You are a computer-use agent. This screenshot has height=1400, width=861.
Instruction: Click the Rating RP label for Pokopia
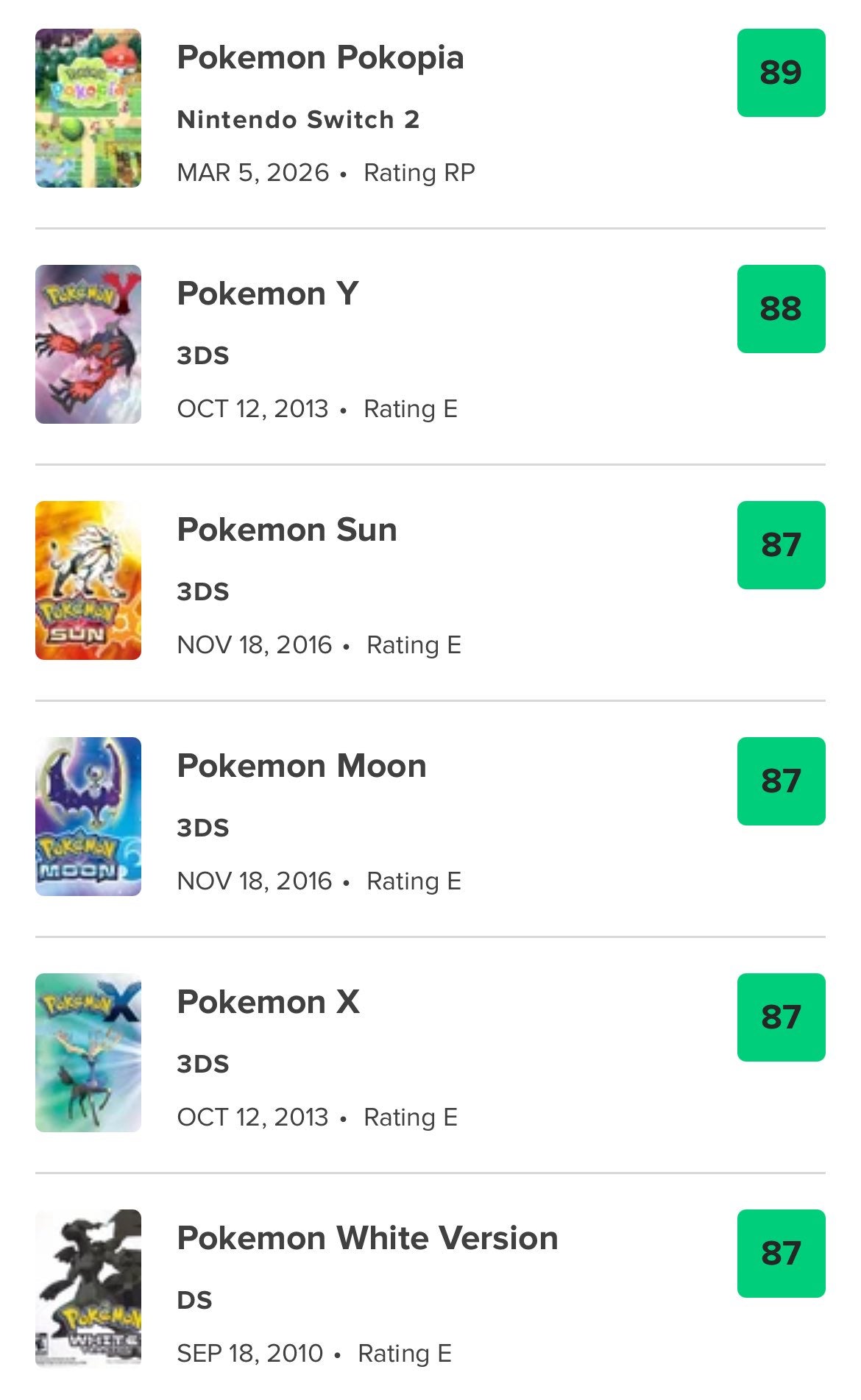(419, 172)
